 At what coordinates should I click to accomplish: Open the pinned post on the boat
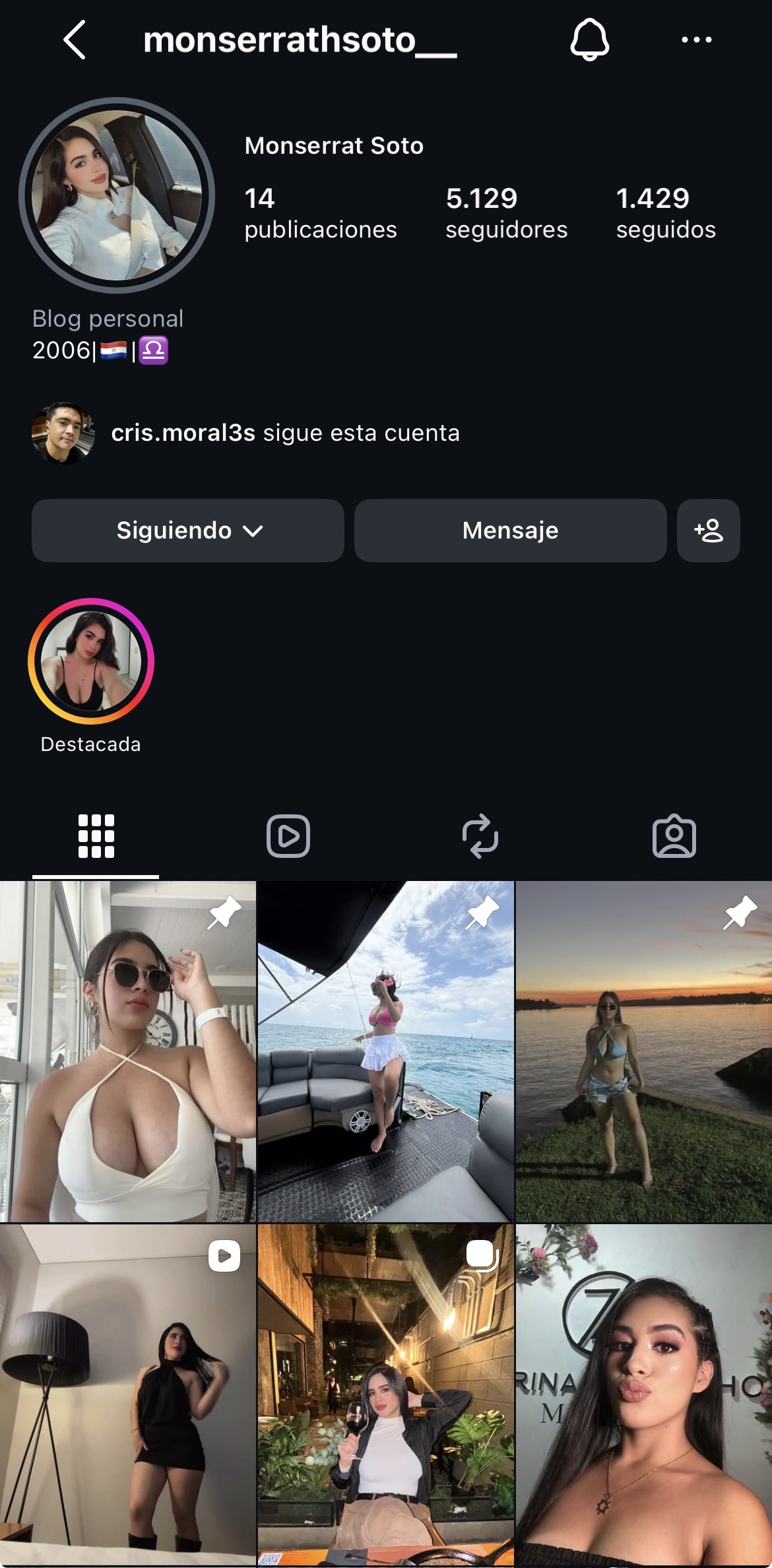coord(385,1051)
